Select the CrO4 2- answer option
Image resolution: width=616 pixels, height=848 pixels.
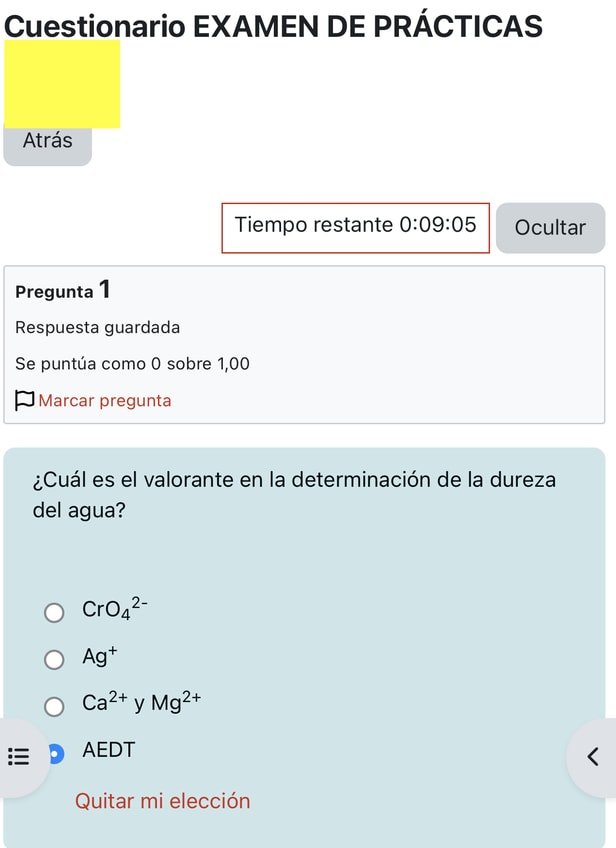(54, 612)
